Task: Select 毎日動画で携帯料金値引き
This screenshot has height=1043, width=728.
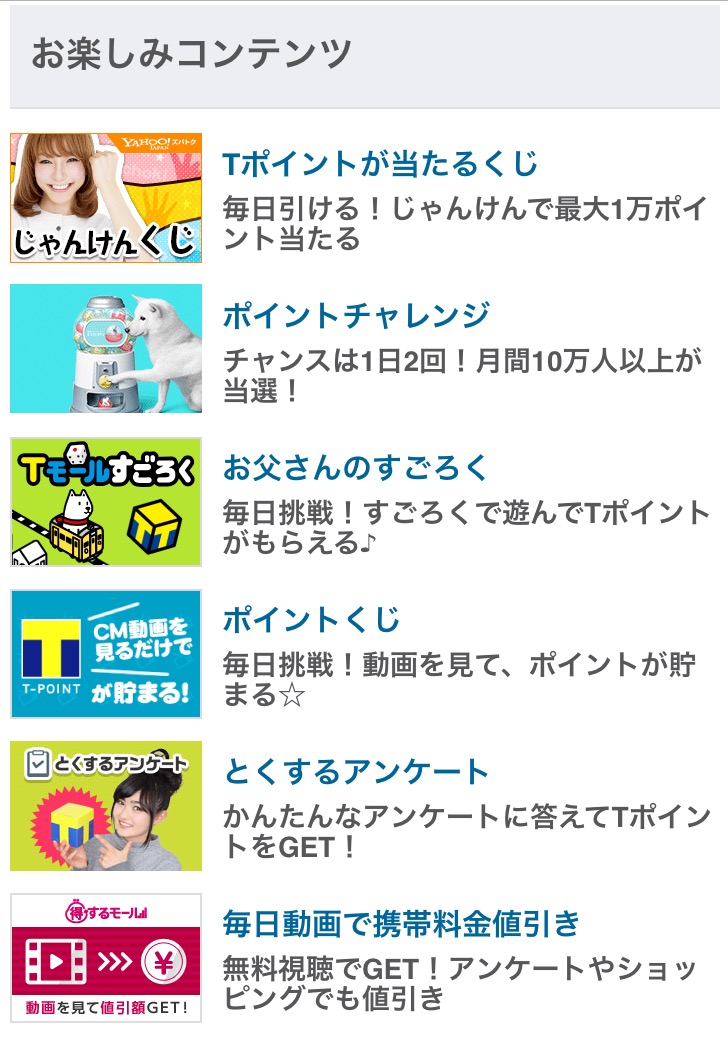Action: point(401,923)
